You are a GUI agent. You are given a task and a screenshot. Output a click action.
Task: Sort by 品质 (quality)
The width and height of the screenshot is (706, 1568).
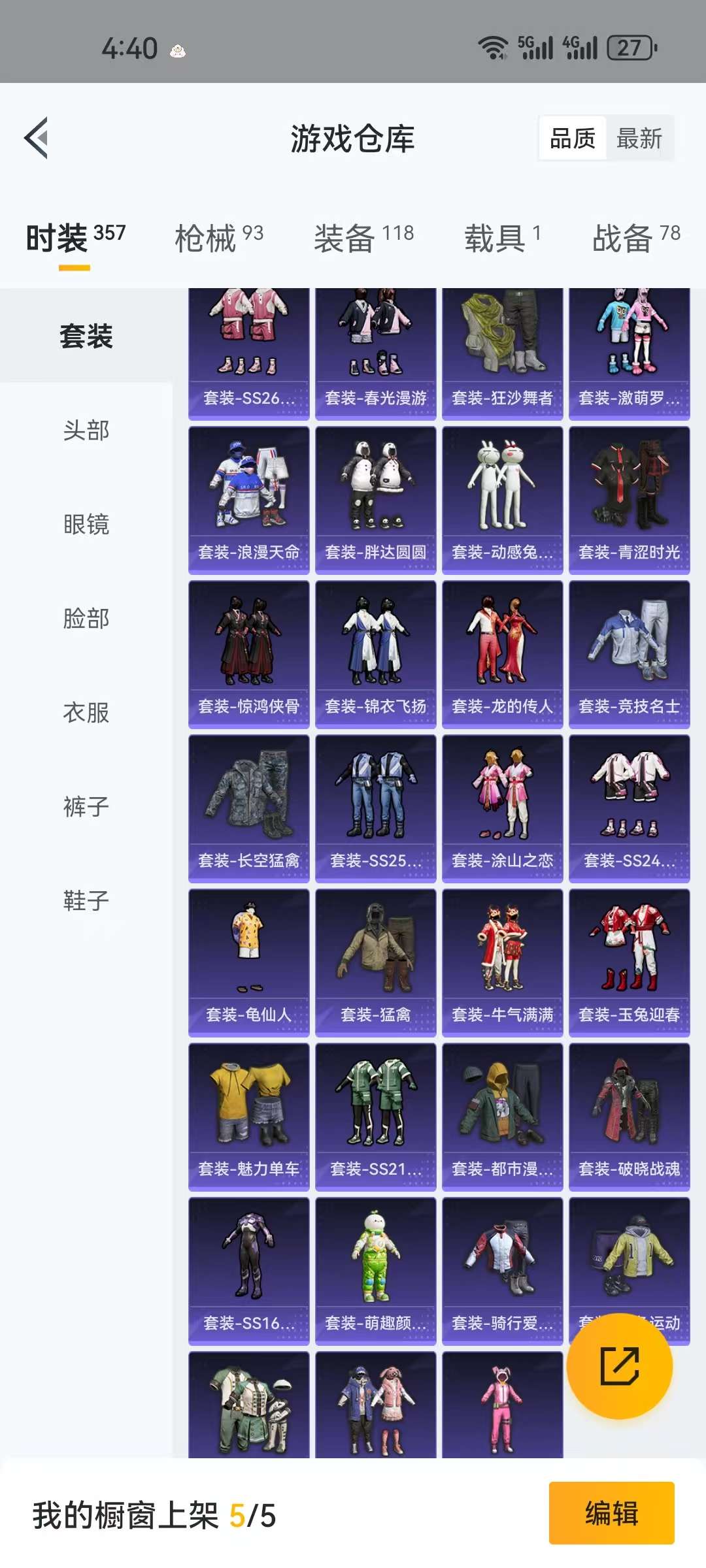(573, 139)
